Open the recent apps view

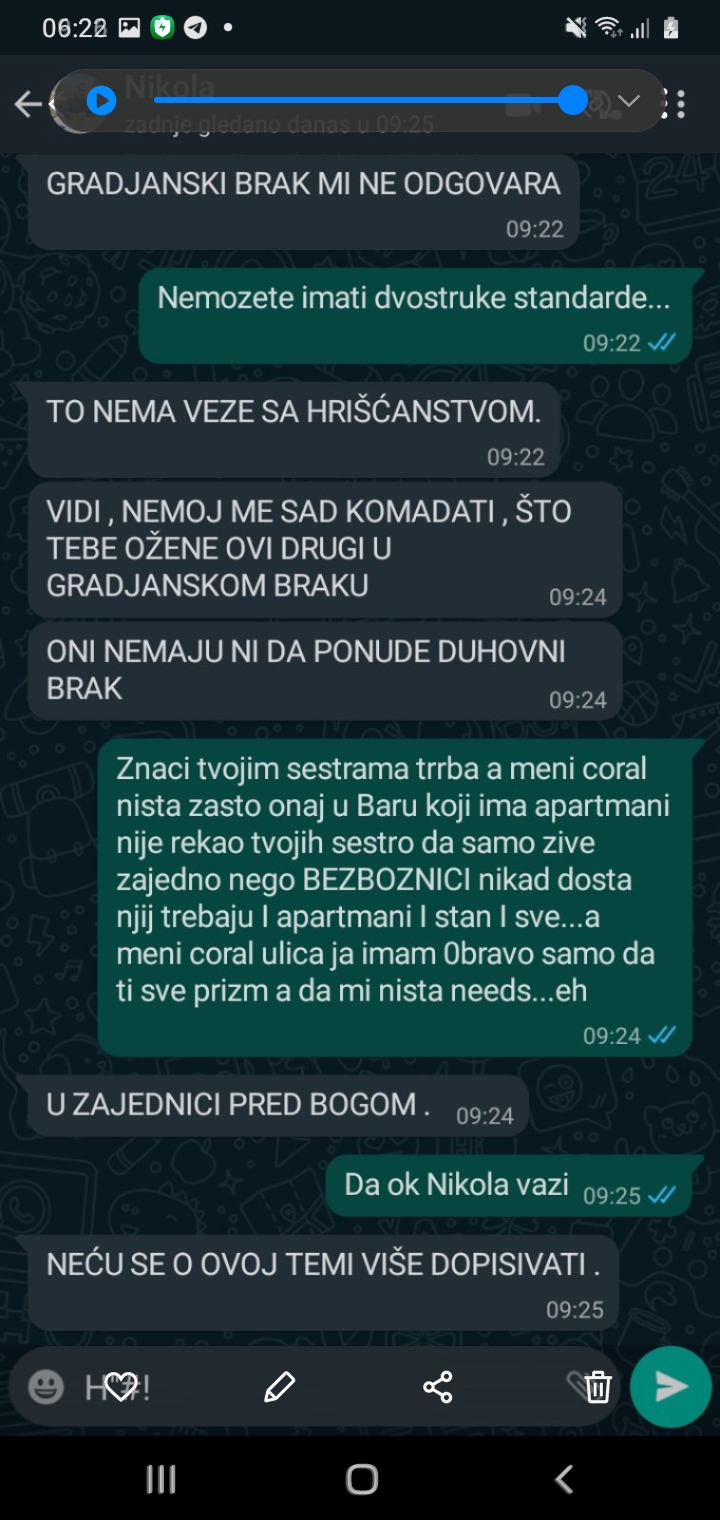[161, 1479]
